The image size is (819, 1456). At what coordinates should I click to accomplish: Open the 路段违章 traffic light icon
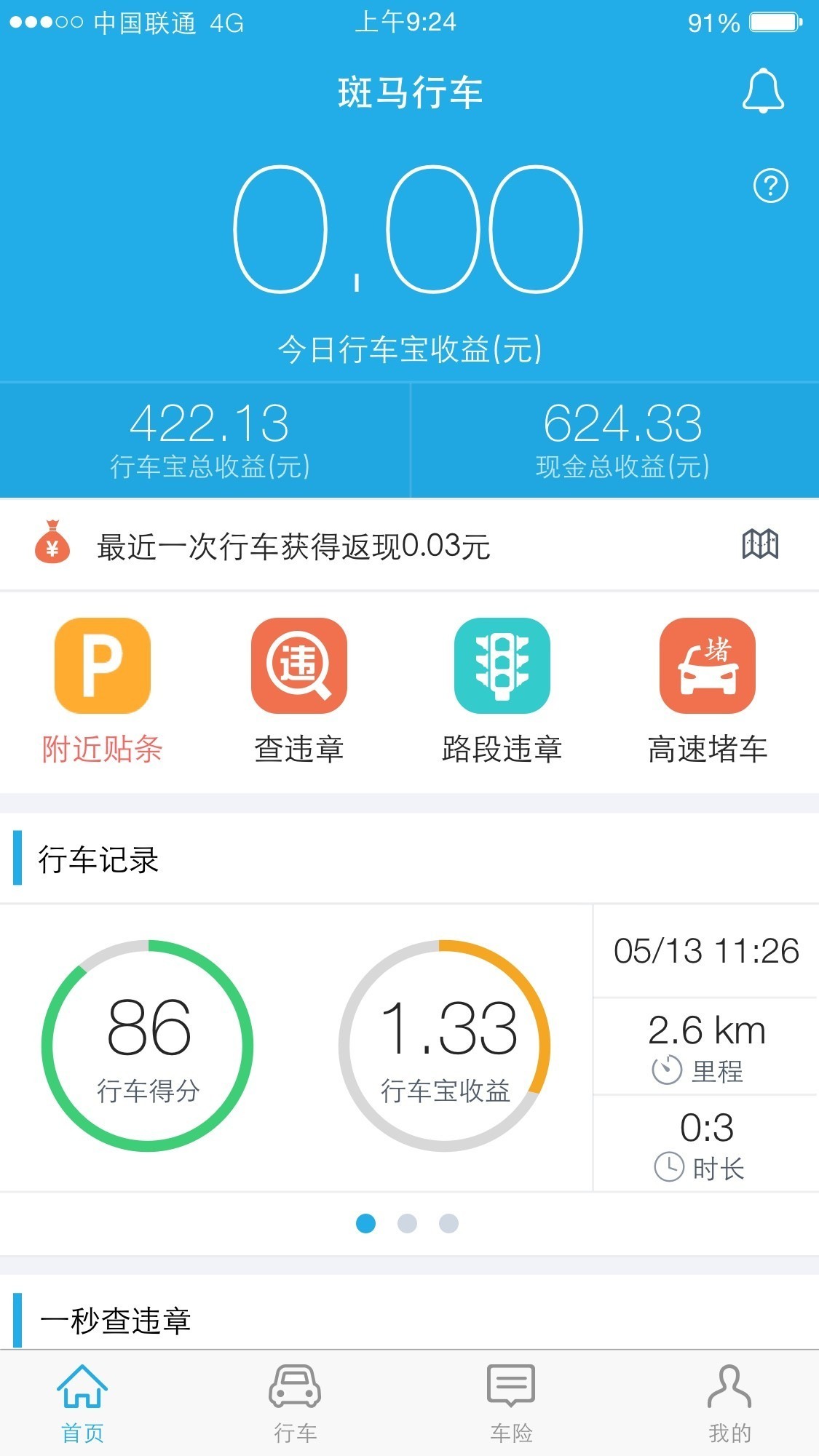503,664
